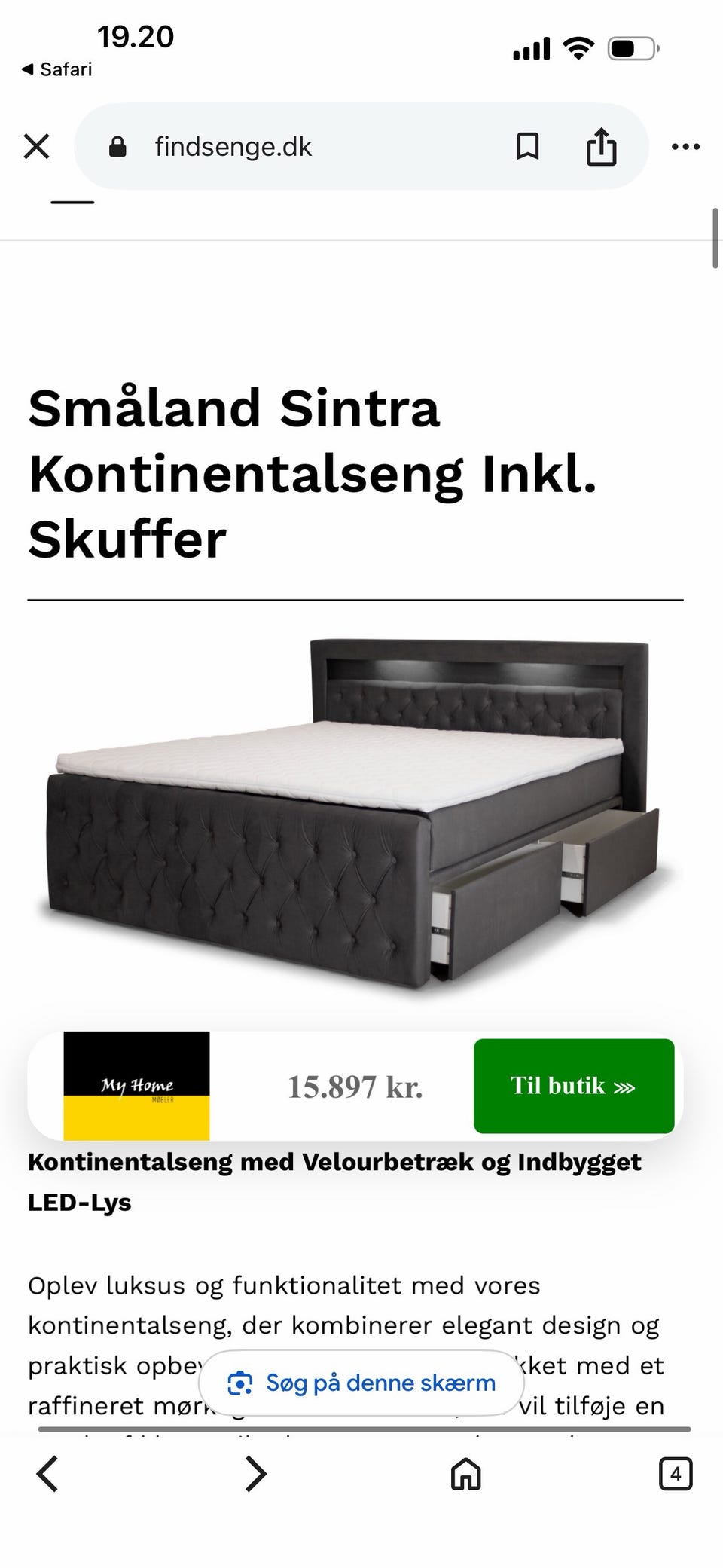Tap the Til butik green button
The height and width of the screenshot is (1568, 723).
pyautogui.click(x=574, y=1086)
